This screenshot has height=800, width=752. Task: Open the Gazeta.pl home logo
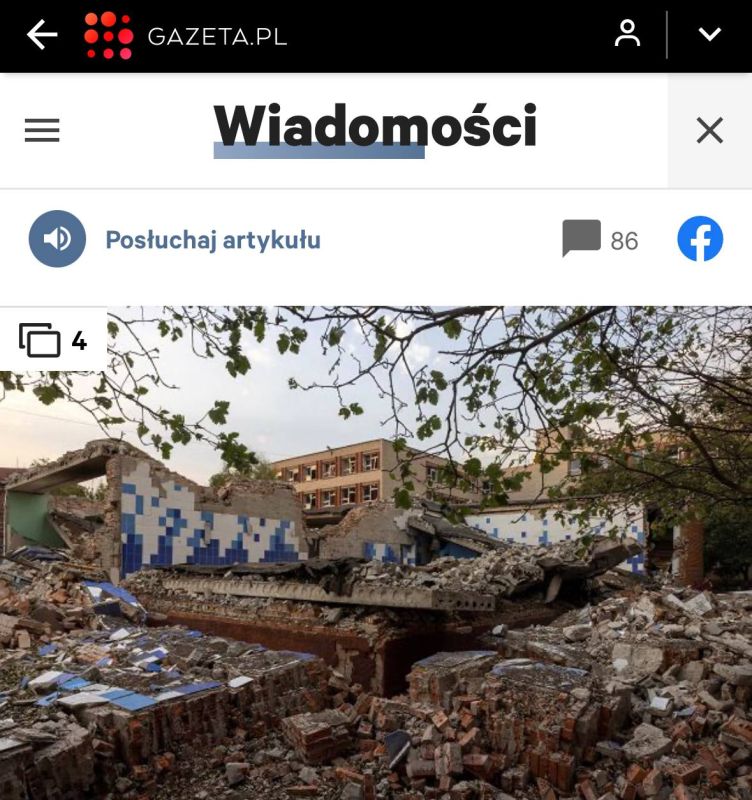pos(186,36)
